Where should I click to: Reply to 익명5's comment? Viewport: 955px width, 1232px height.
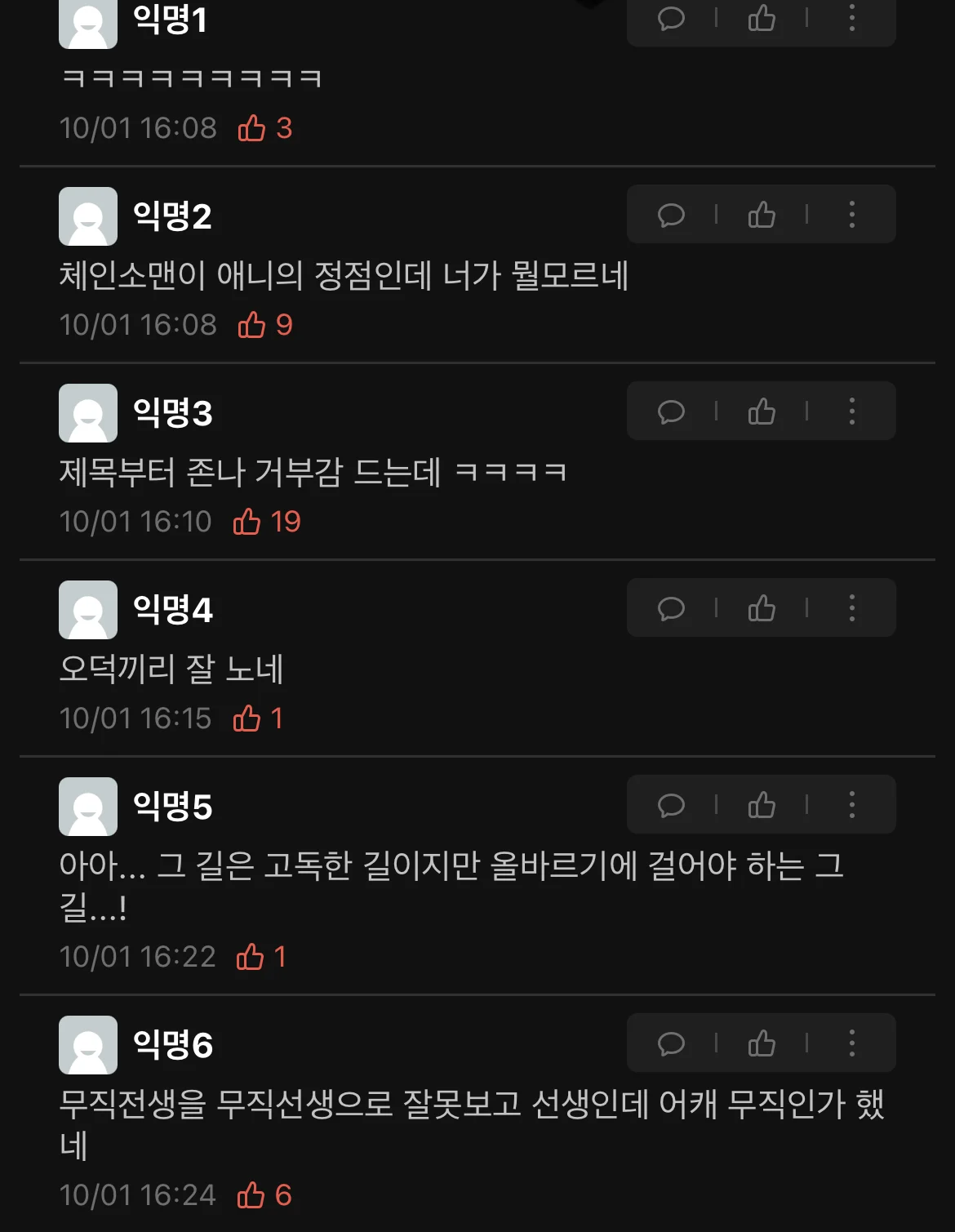tap(671, 805)
